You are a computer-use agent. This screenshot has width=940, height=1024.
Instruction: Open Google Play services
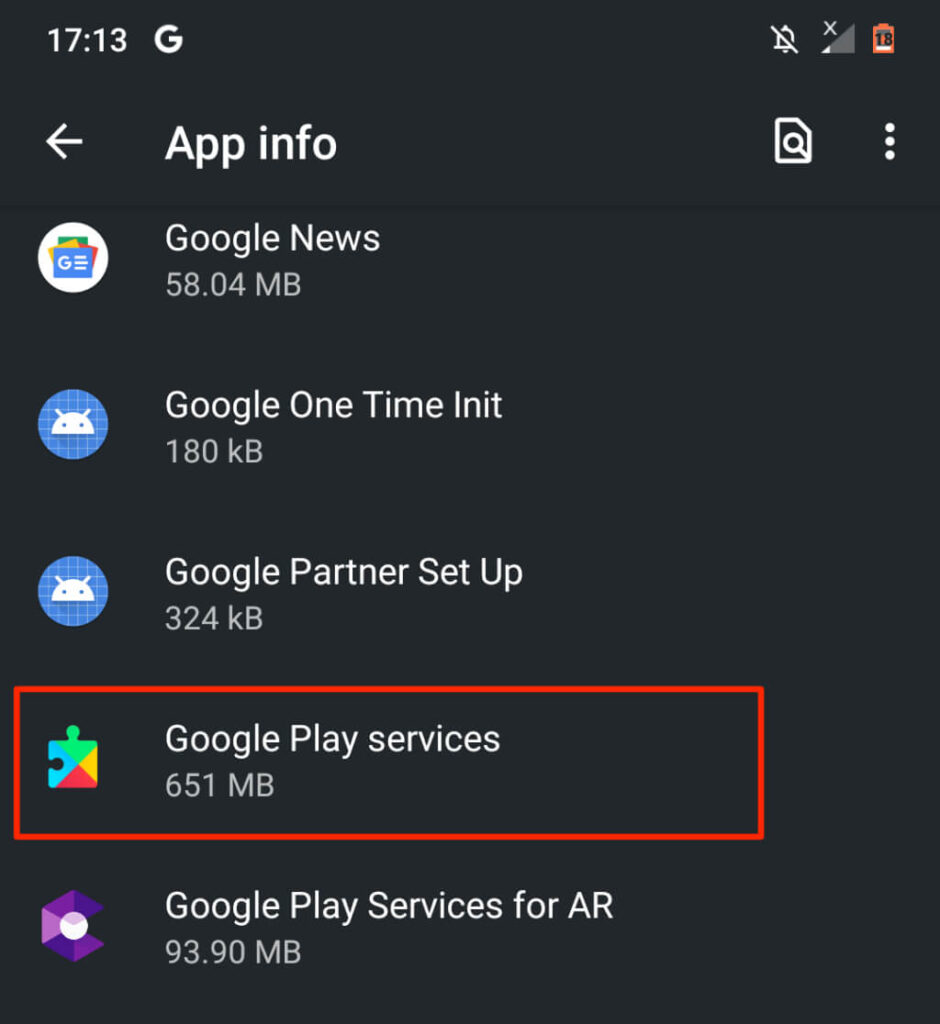point(332,760)
